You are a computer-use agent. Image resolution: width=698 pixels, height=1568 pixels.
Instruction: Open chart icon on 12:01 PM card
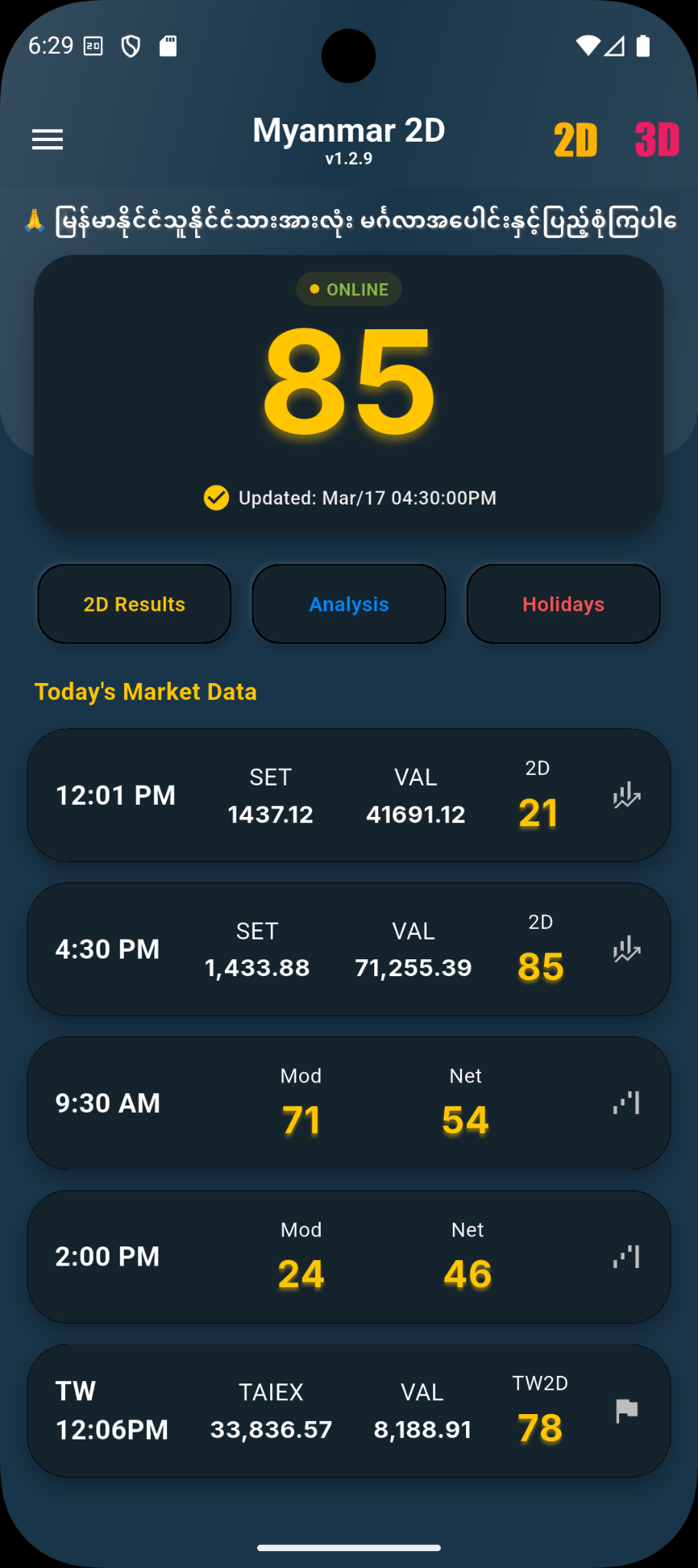point(627,795)
